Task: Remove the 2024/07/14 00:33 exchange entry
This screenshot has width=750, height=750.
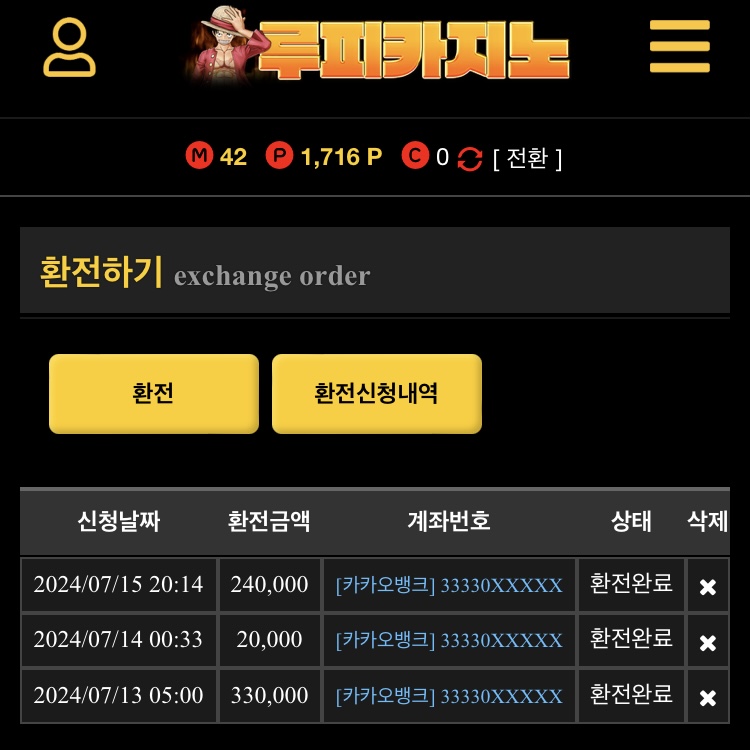Action: (x=707, y=642)
